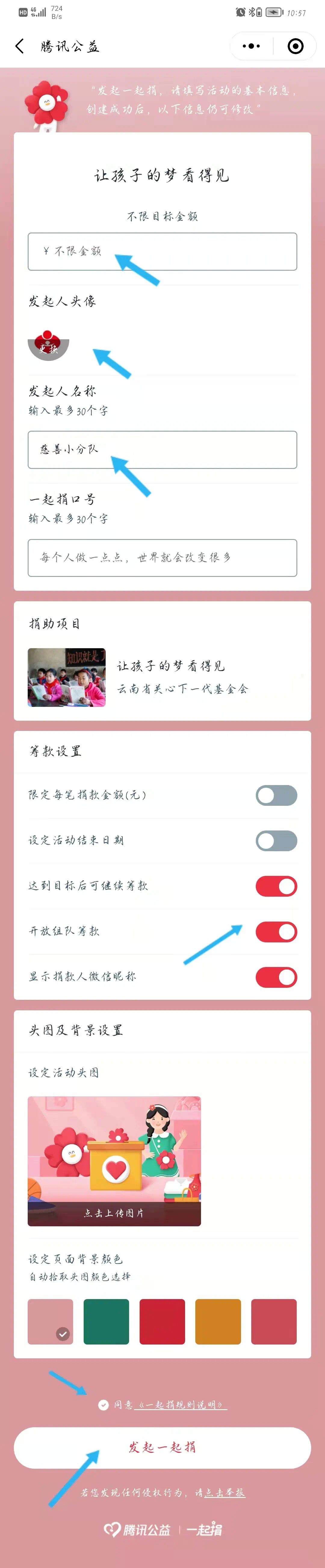
Task: Enable 限定每笔捐款金额 switch
Action: (276, 796)
